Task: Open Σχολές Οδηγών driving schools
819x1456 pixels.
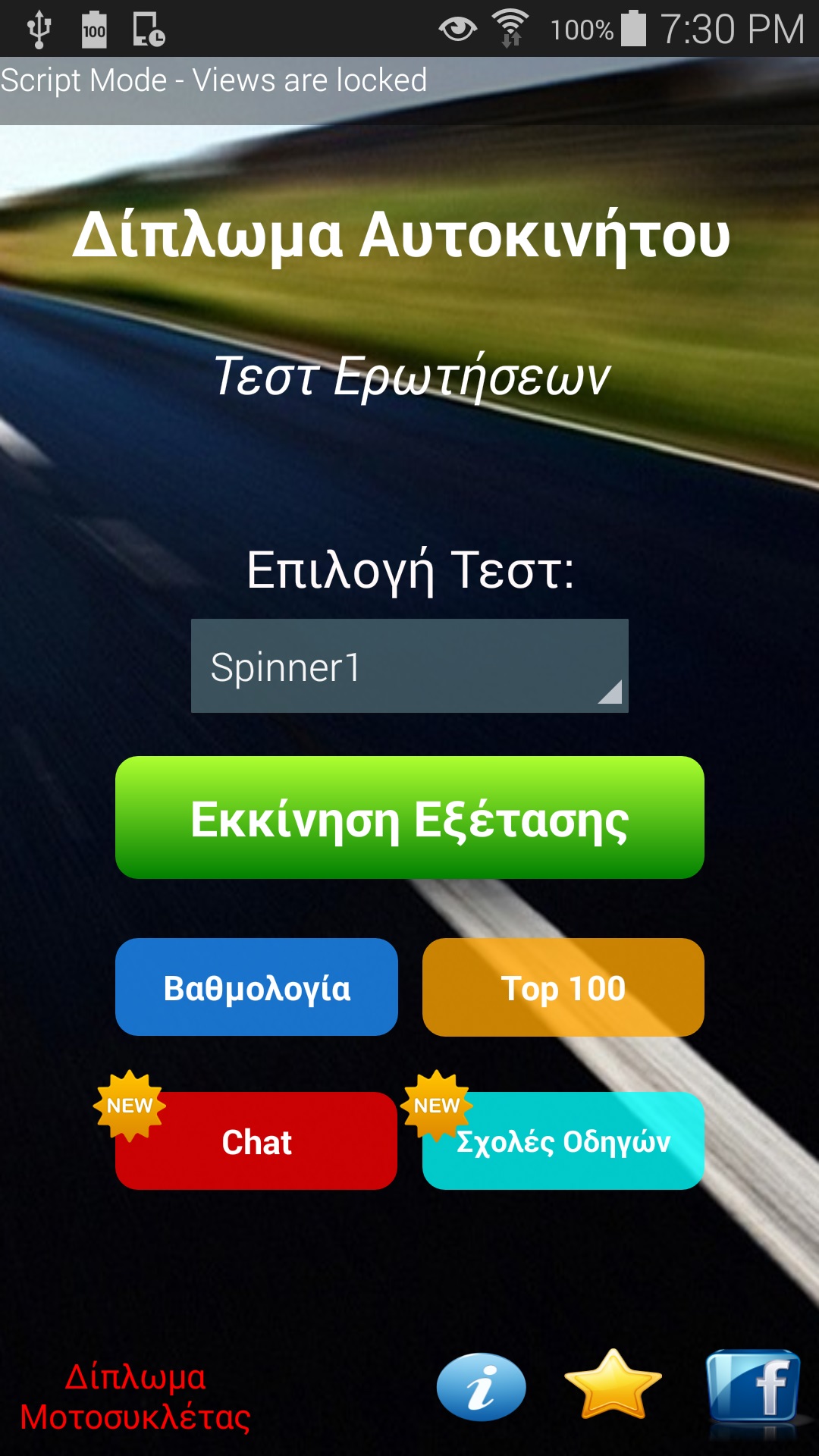Action: click(563, 1141)
